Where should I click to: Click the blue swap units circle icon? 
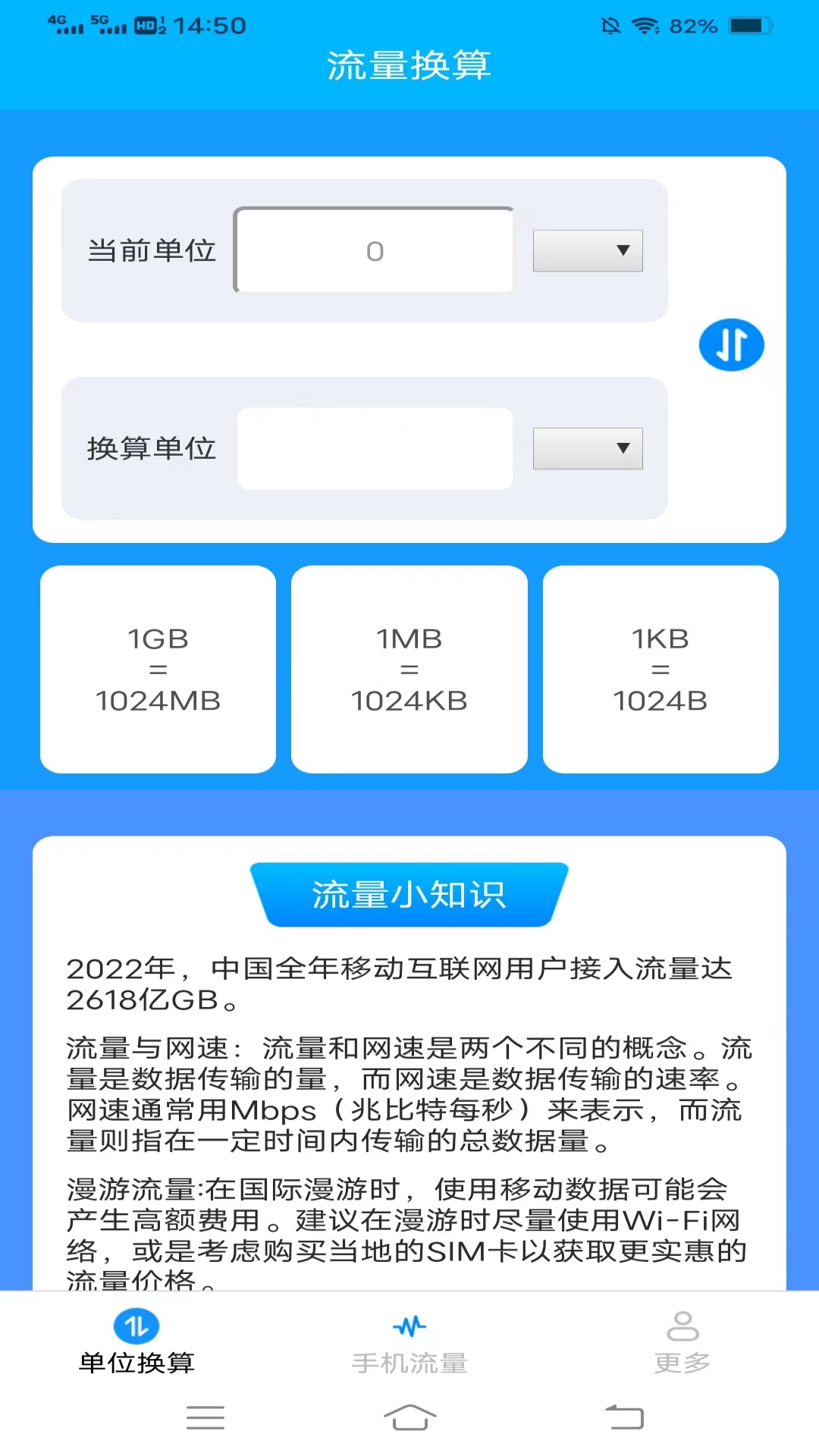[730, 344]
